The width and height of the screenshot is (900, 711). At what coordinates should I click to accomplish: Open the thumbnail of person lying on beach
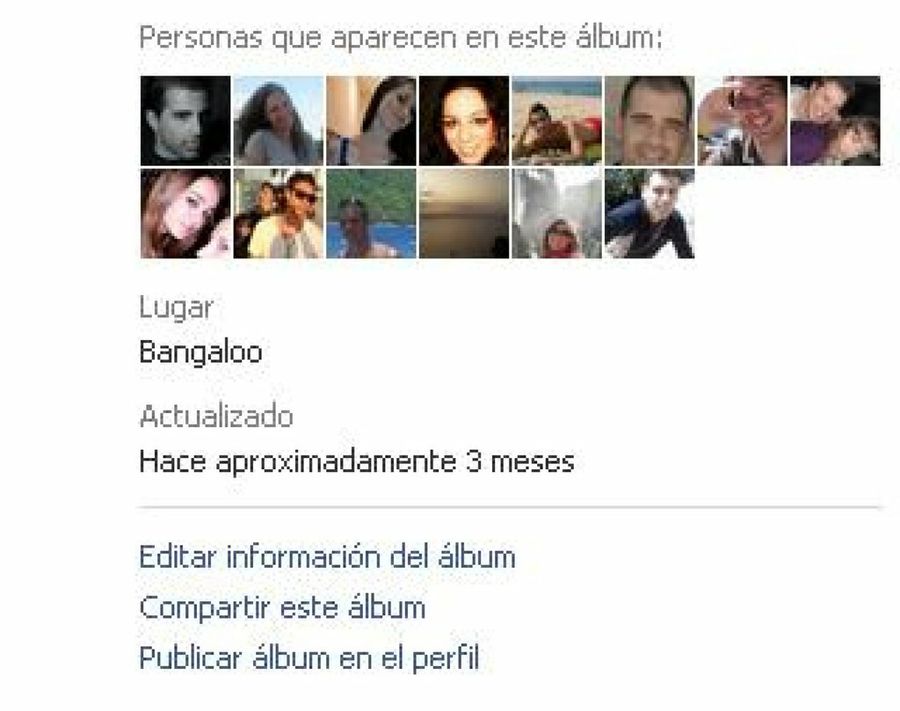556,121
